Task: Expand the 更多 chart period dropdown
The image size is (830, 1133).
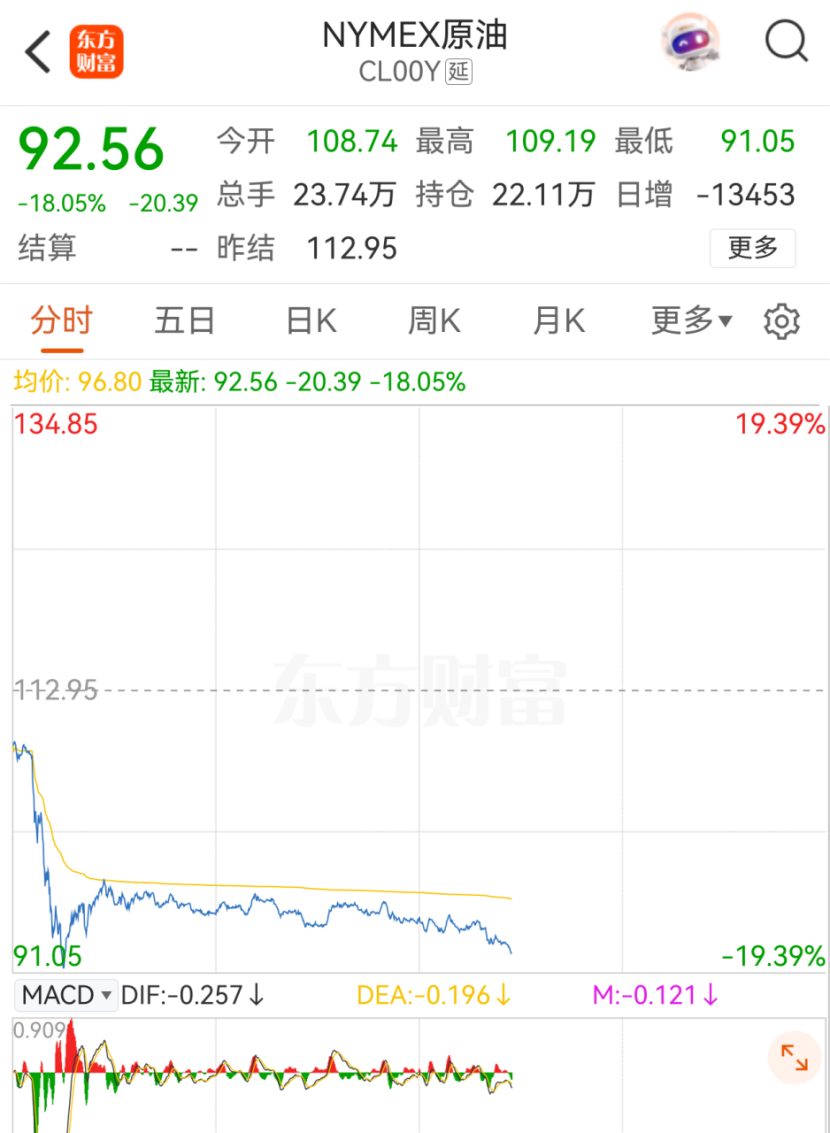Action: coord(691,321)
